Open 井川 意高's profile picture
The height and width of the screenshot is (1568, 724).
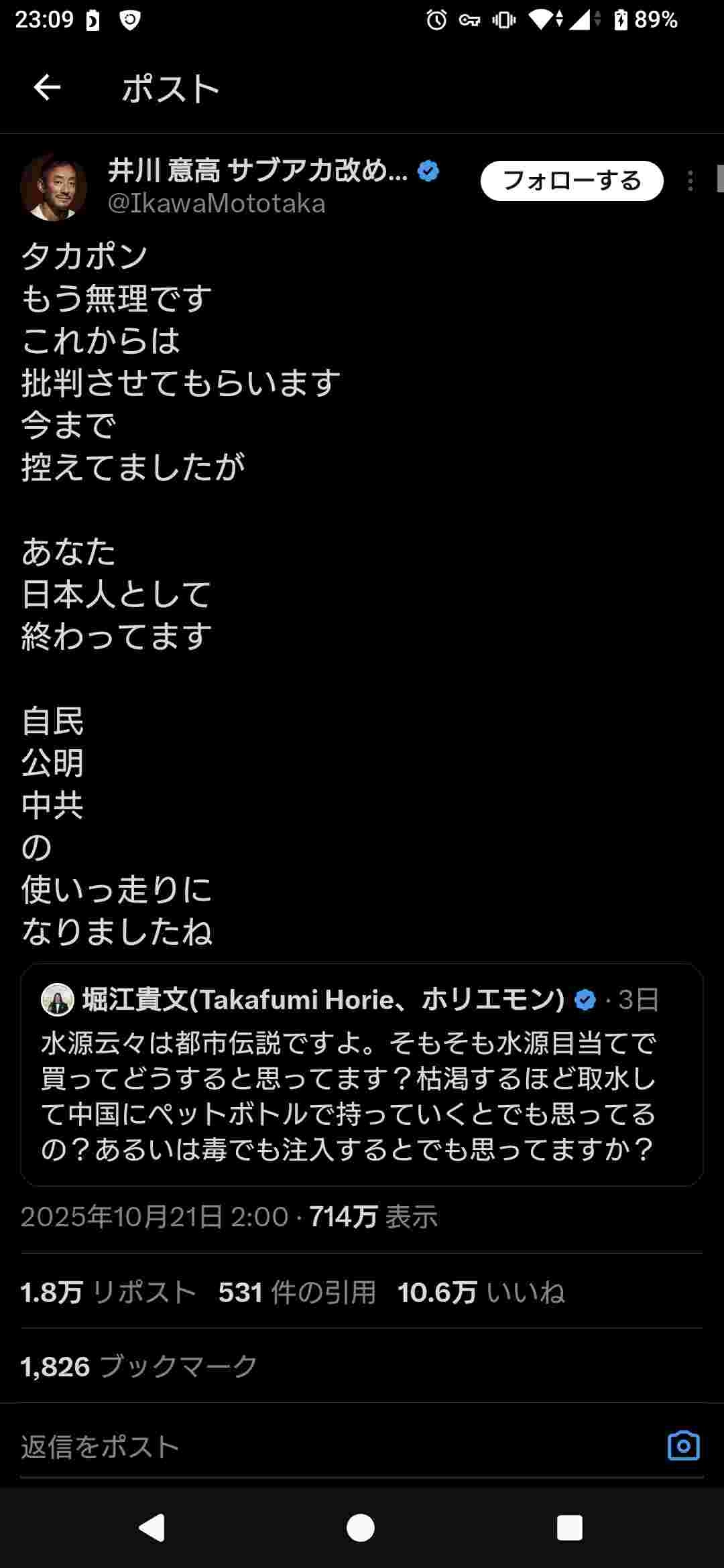click(54, 188)
